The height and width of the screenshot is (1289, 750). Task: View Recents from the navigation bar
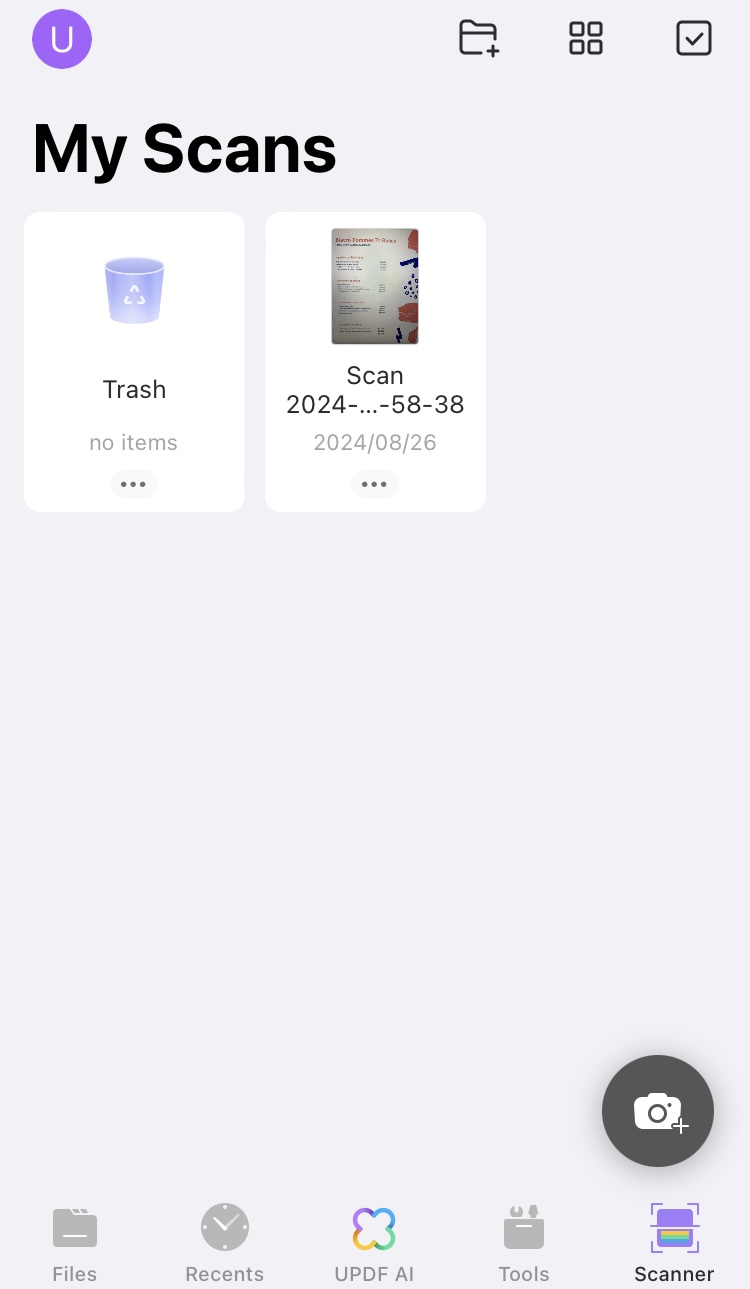pyautogui.click(x=224, y=1240)
